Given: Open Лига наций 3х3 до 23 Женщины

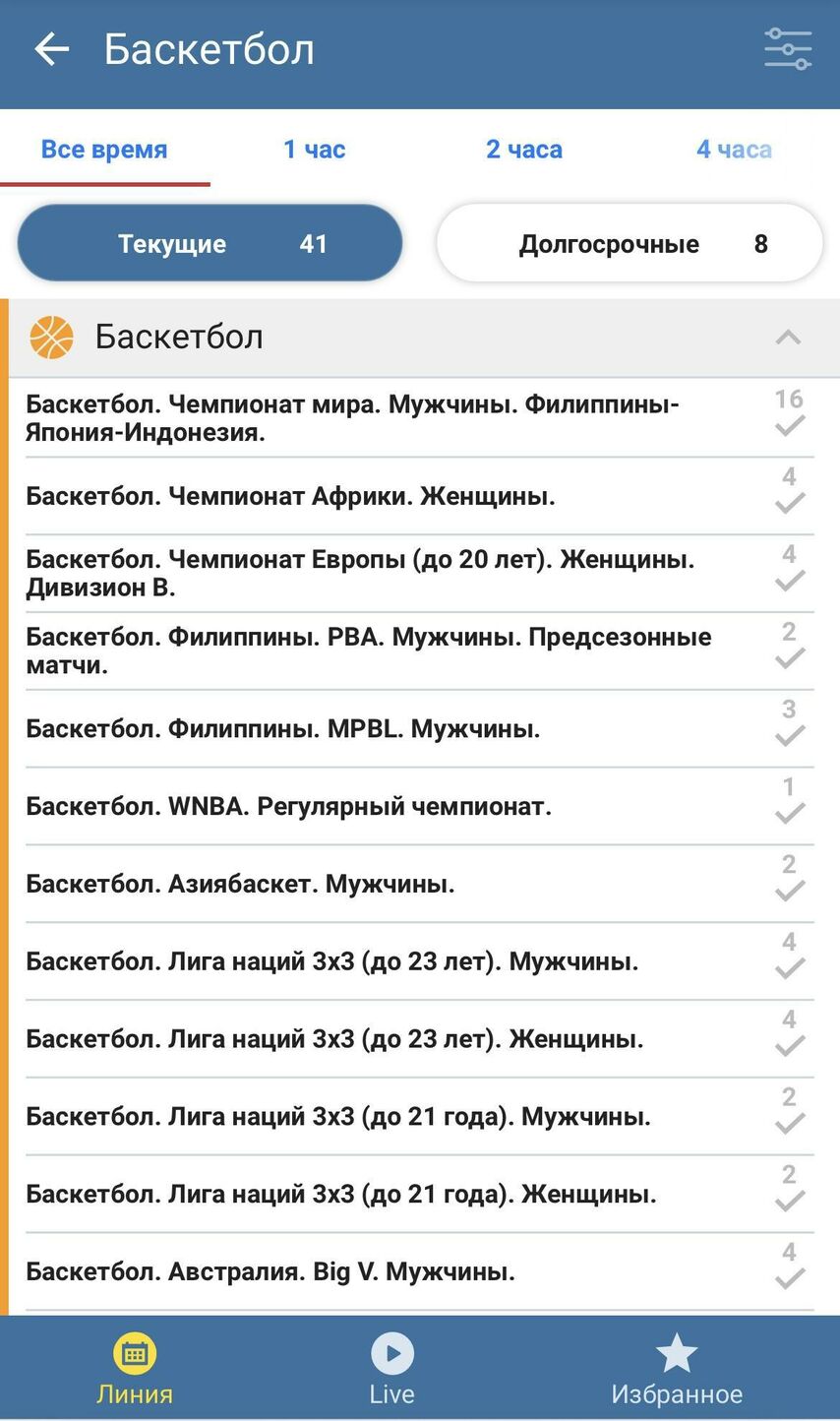Looking at the screenshot, I should coord(420,1039).
